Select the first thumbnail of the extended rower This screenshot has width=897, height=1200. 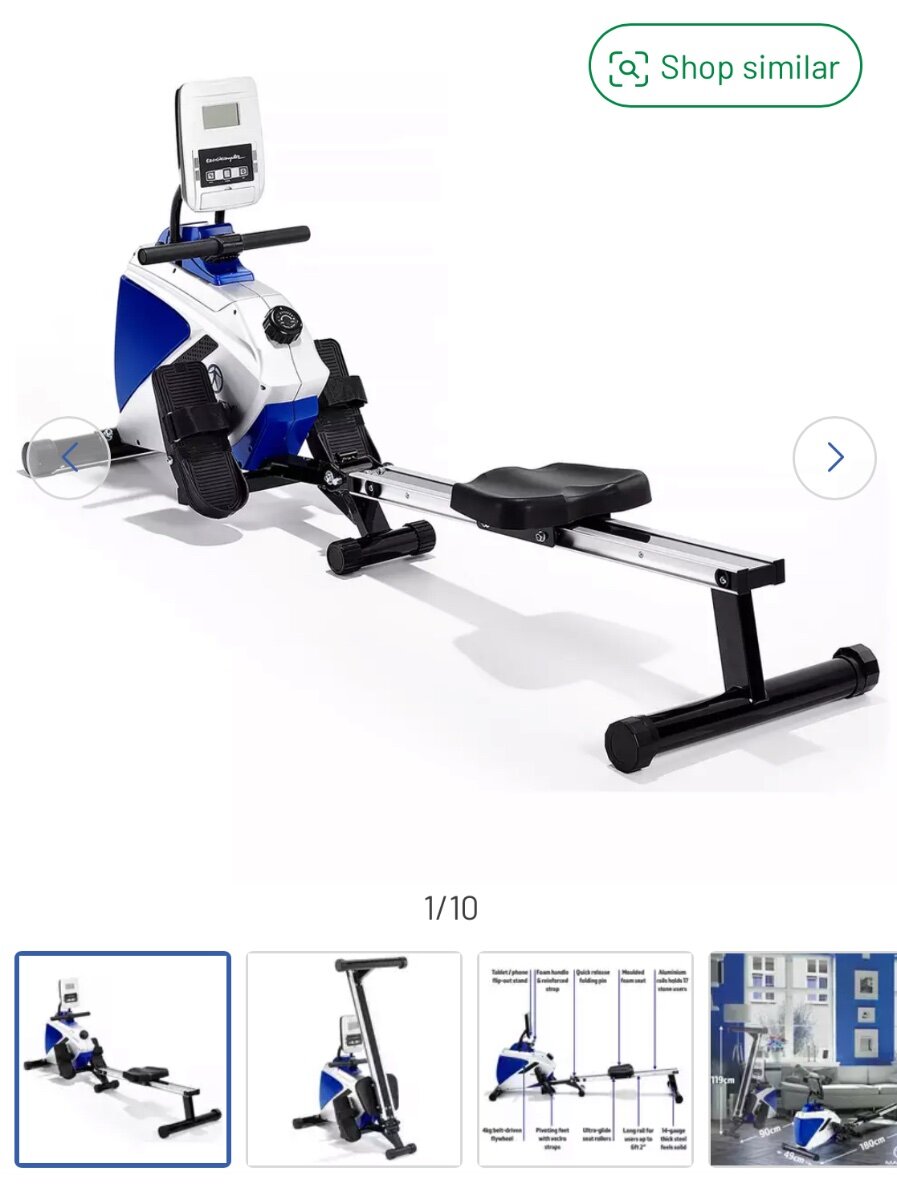[x=123, y=1059]
